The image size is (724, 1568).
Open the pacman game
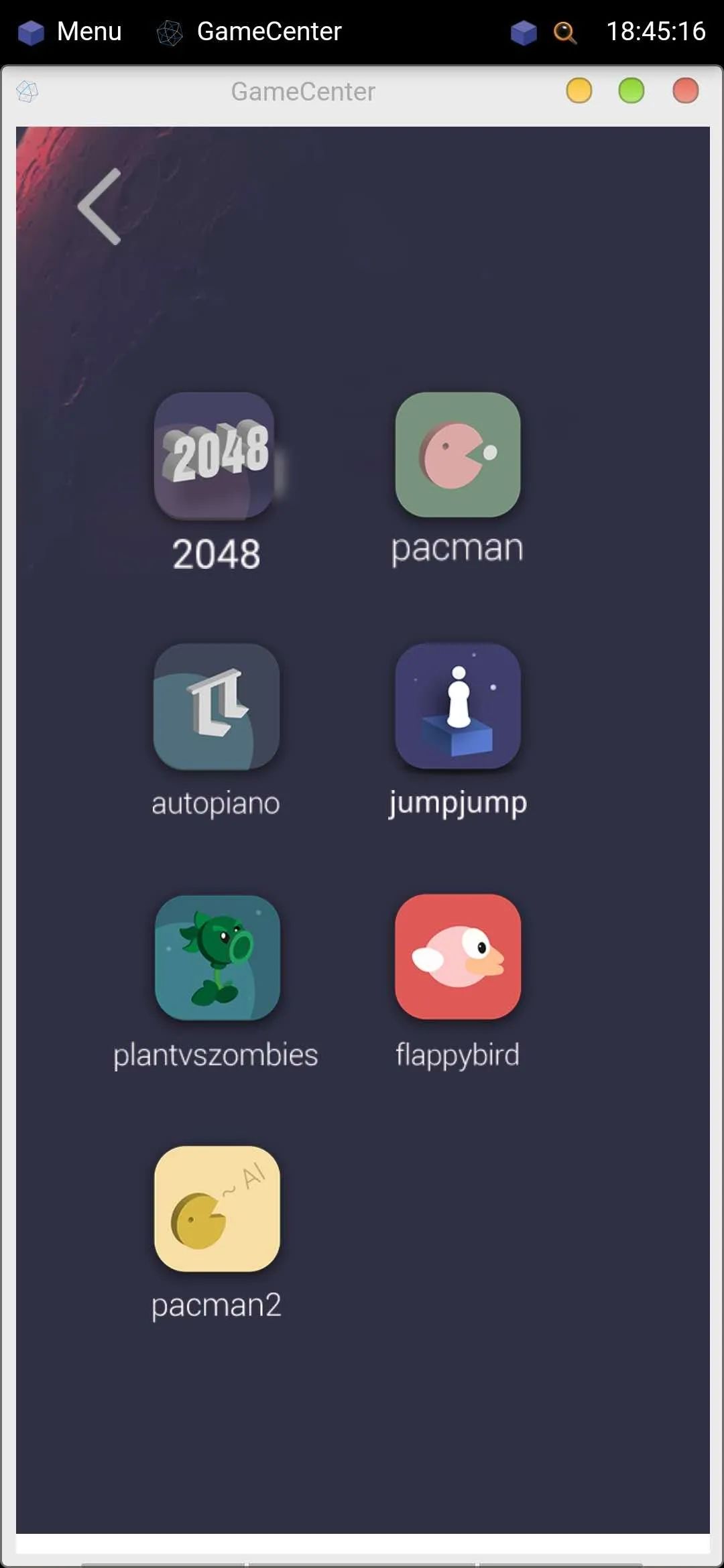click(458, 455)
